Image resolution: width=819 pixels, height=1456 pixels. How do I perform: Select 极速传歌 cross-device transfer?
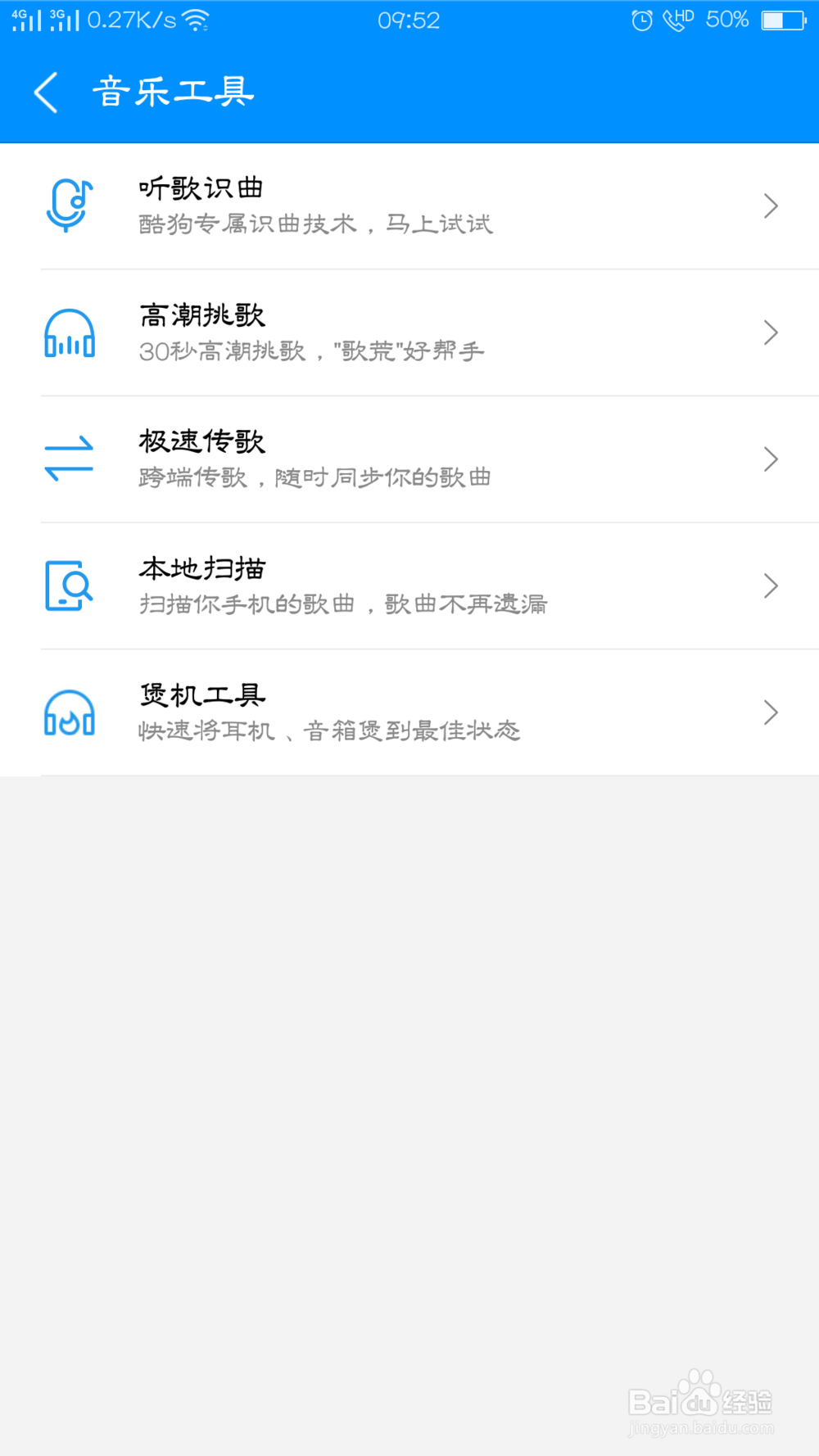tap(409, 459)
